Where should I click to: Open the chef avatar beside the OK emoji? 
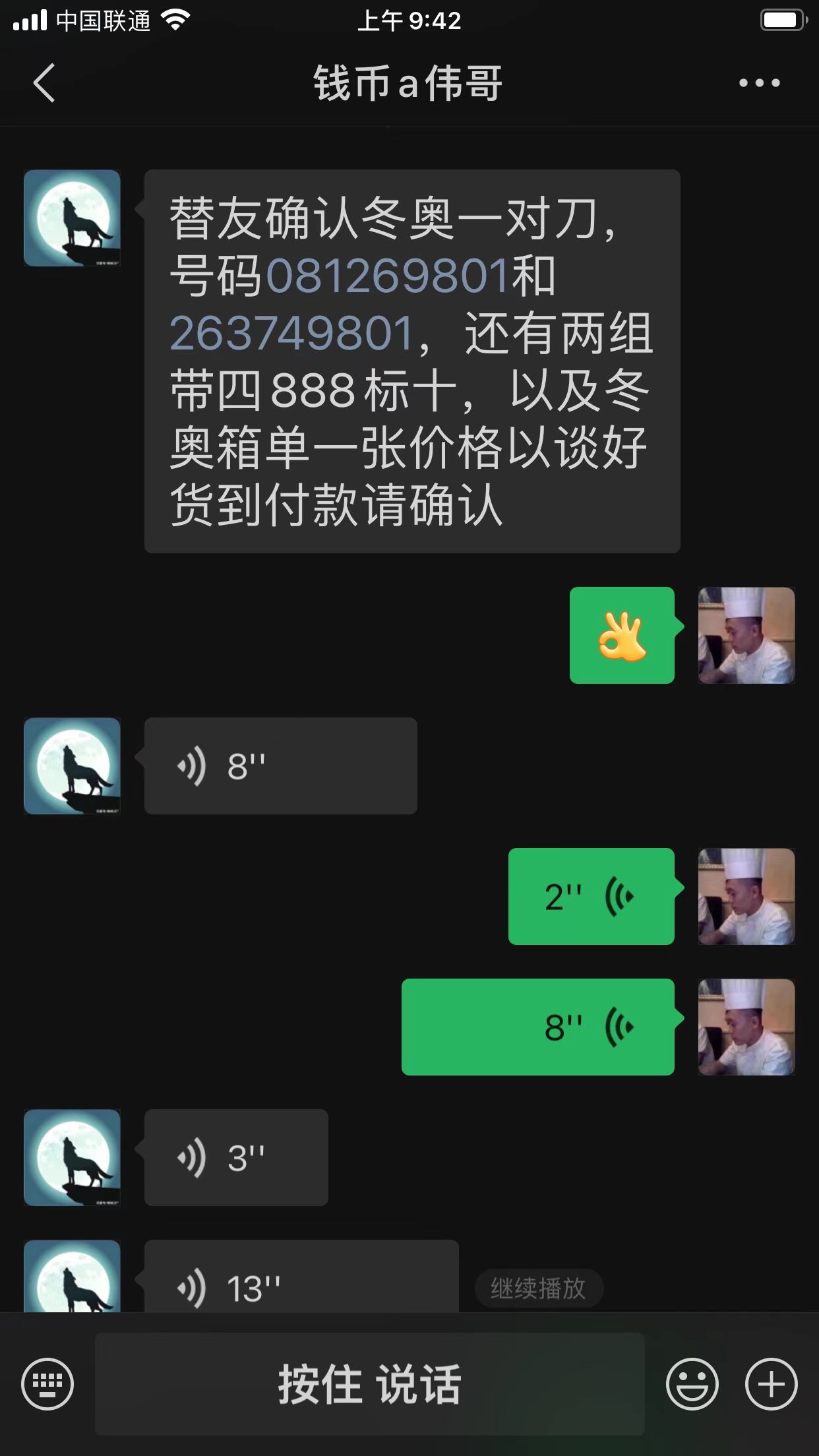746,635
